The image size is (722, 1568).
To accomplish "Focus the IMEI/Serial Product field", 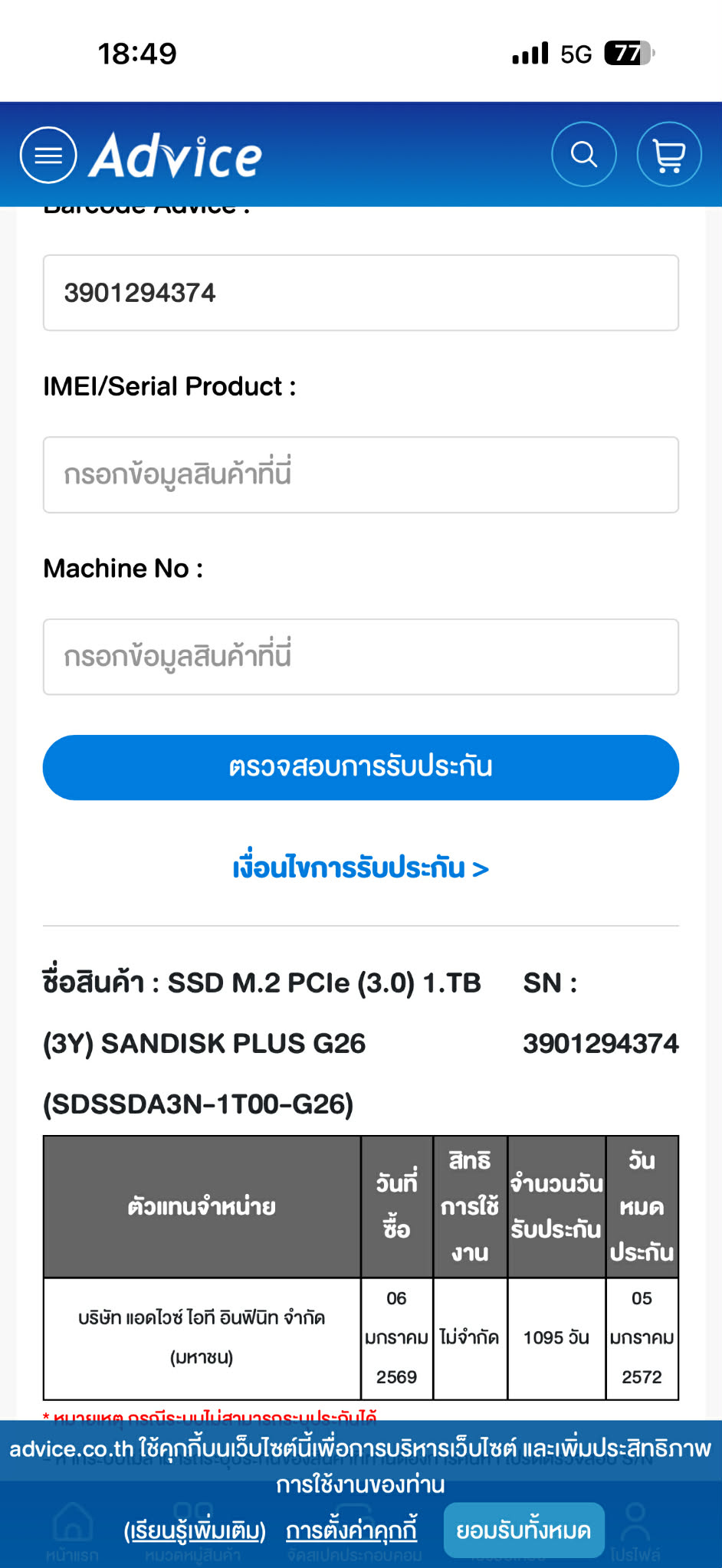I will [x=360, y=474].
